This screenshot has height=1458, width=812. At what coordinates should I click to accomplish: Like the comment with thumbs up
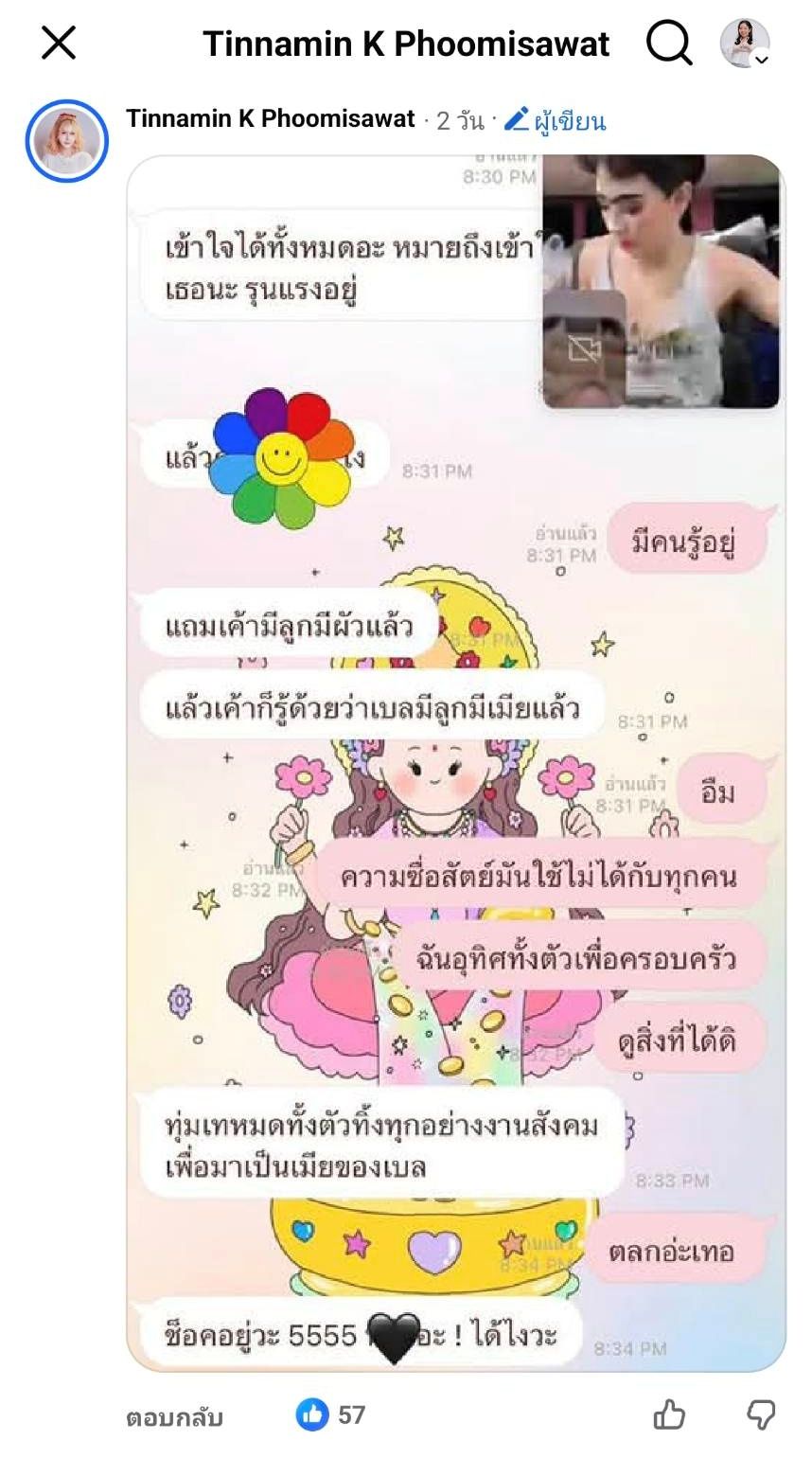670,1415
